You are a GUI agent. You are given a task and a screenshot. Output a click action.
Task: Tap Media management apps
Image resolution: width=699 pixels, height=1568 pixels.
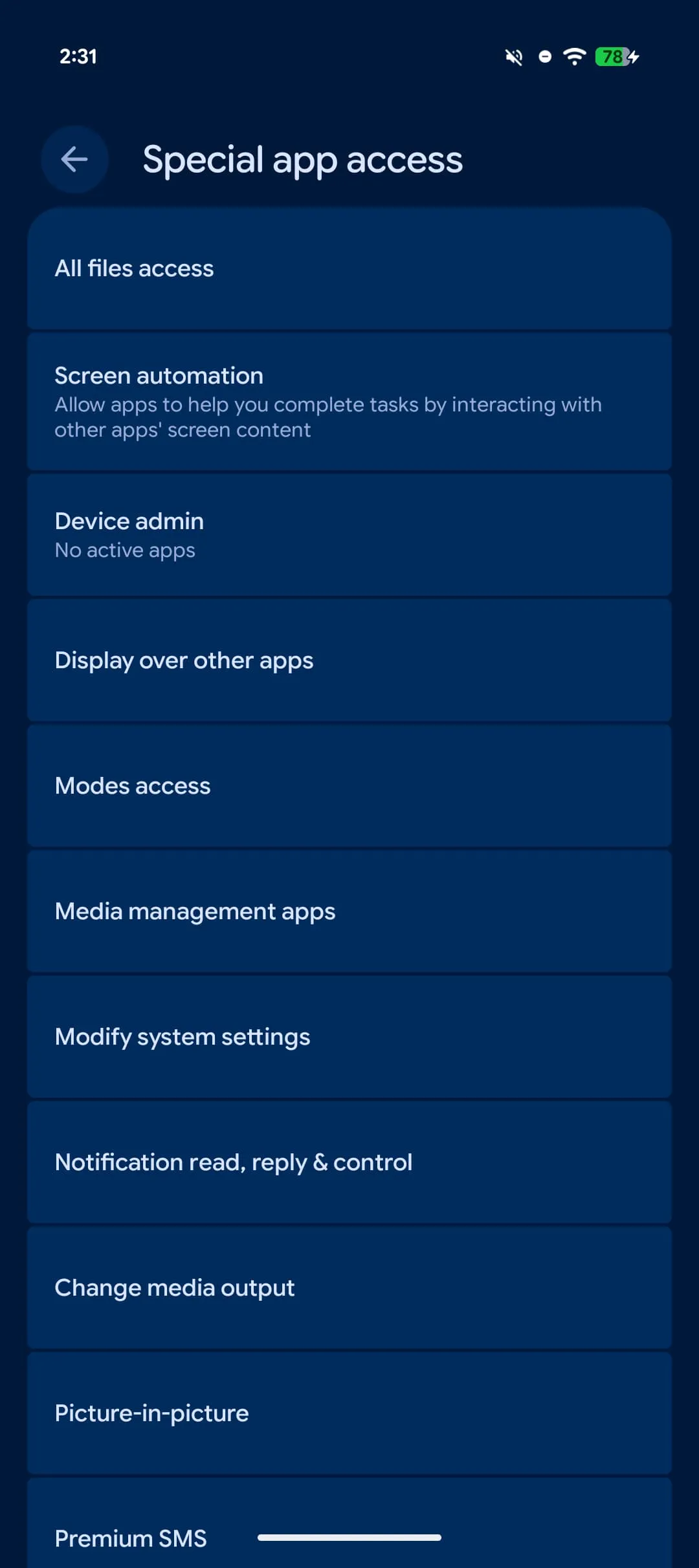tap(349, 911)
